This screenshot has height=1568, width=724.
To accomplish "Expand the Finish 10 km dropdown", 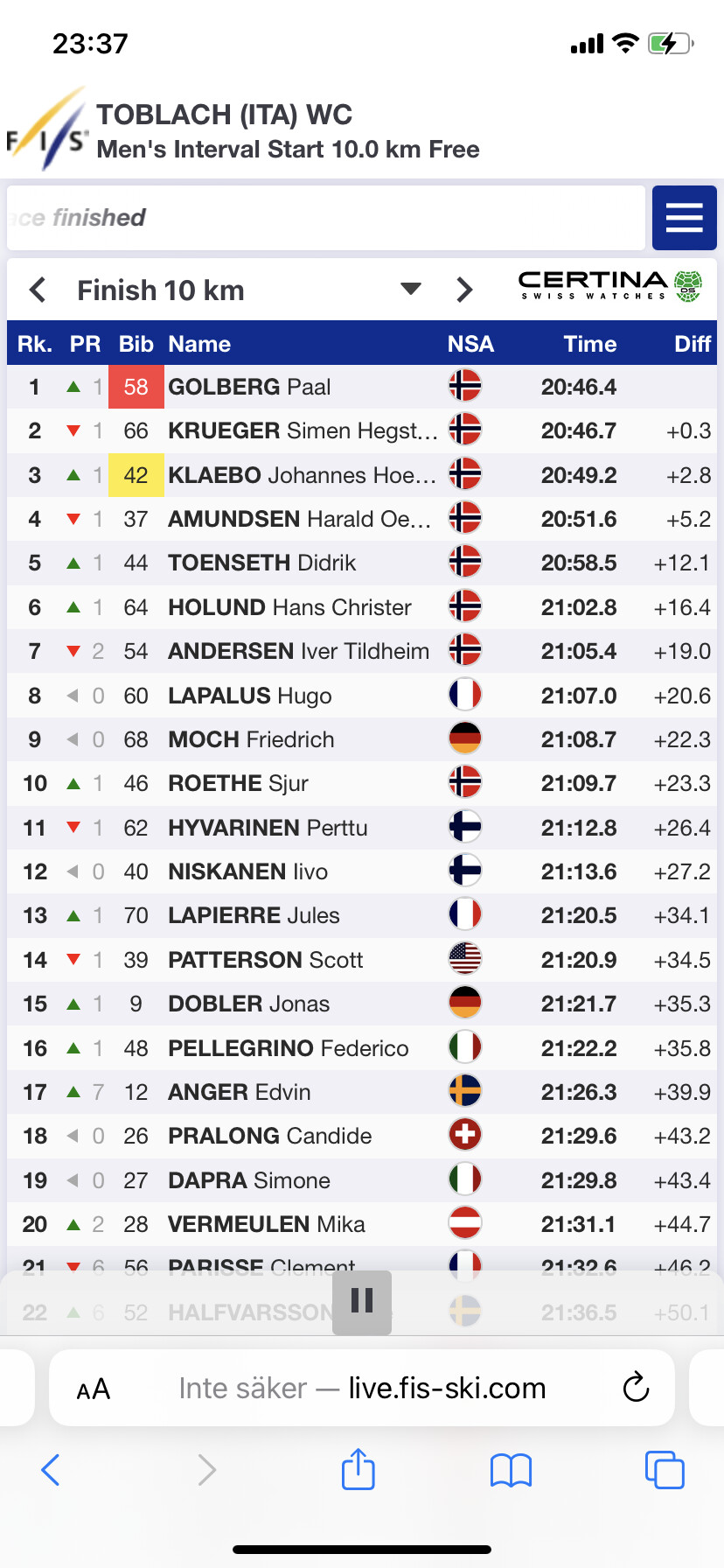I will [x=411, y=289].
